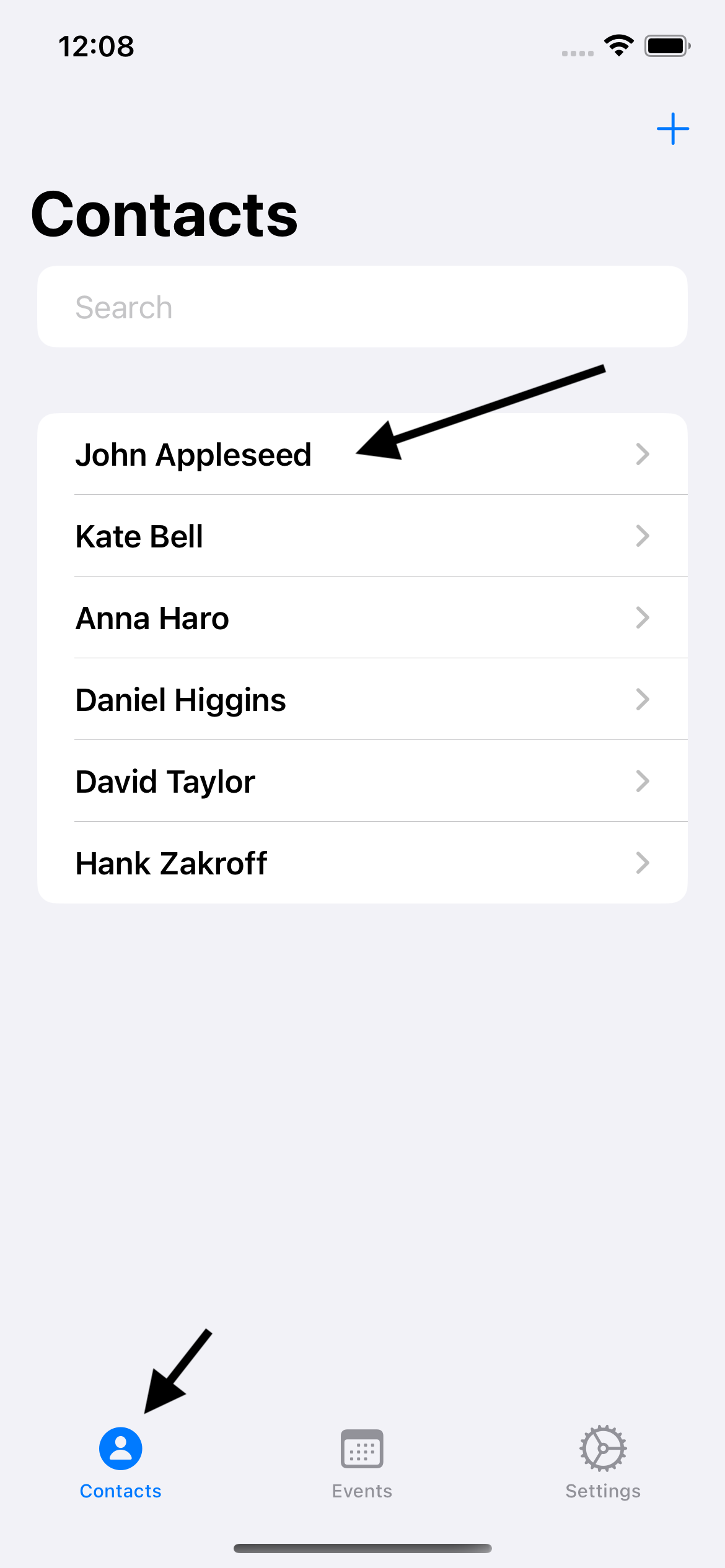Open Kate Bell's contact
The image size is (725, 1568).
(362, 536)
